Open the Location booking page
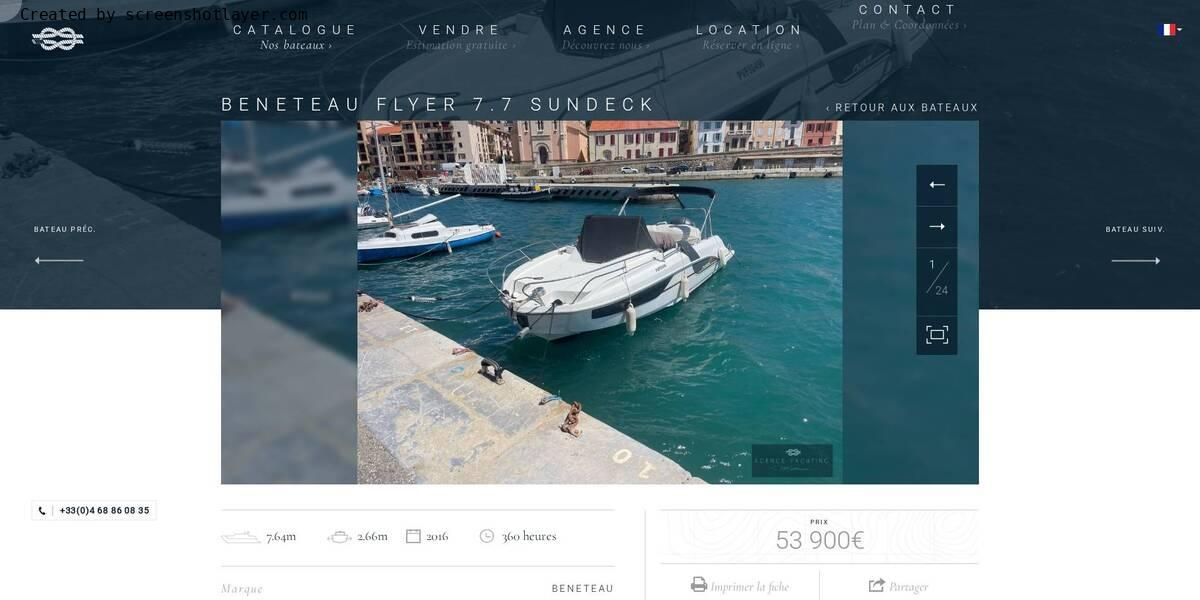The width and height of the screenshot is (1200, 600). tap(750, 30)
